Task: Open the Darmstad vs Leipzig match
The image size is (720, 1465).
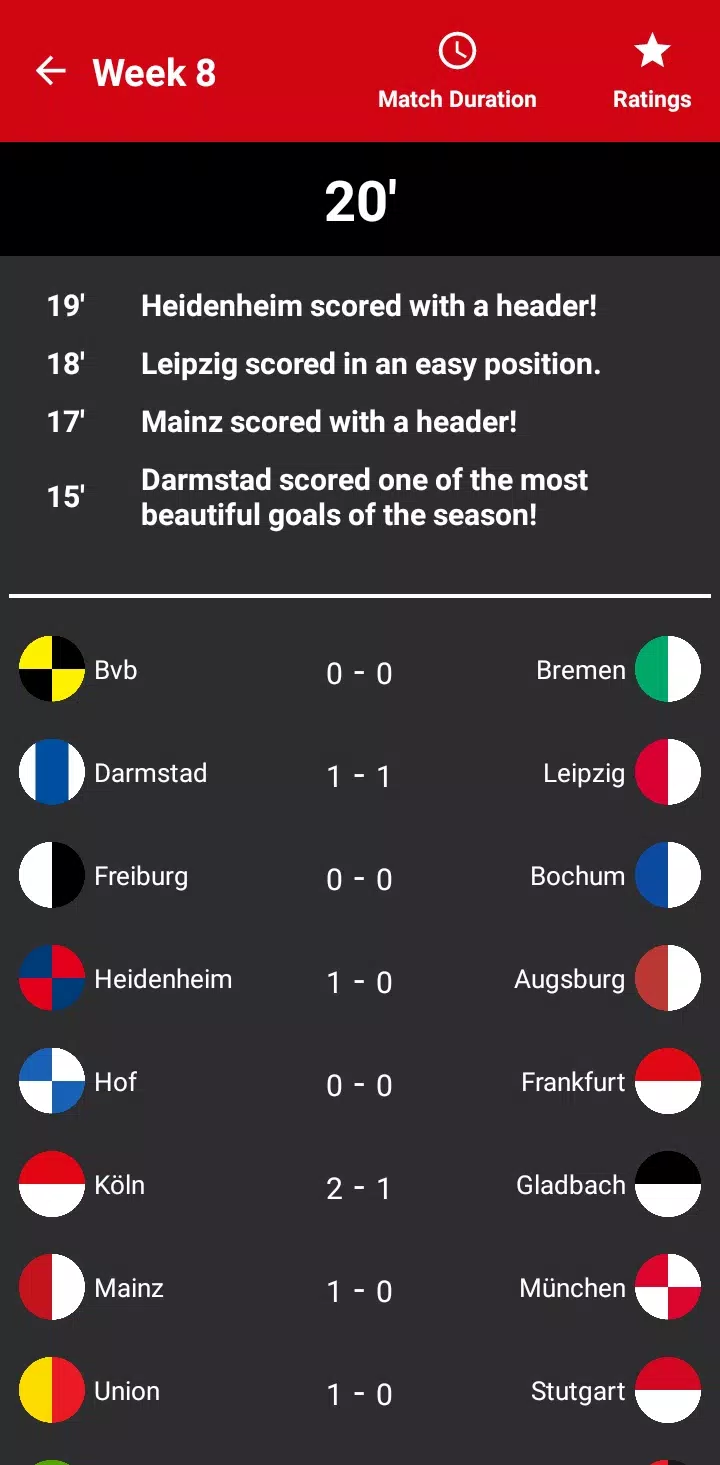Action: point(359,774)
